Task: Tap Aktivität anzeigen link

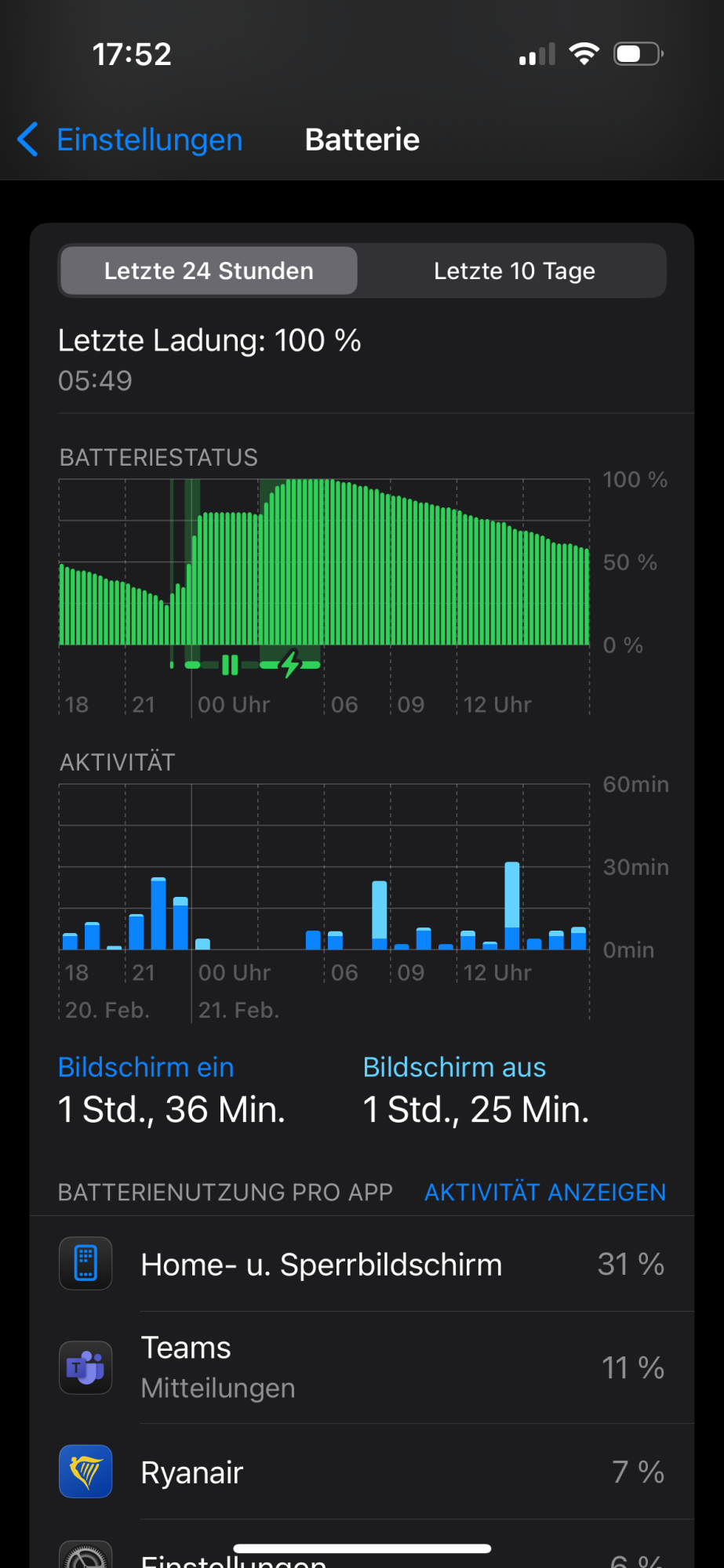Action: pos(544,1192)
